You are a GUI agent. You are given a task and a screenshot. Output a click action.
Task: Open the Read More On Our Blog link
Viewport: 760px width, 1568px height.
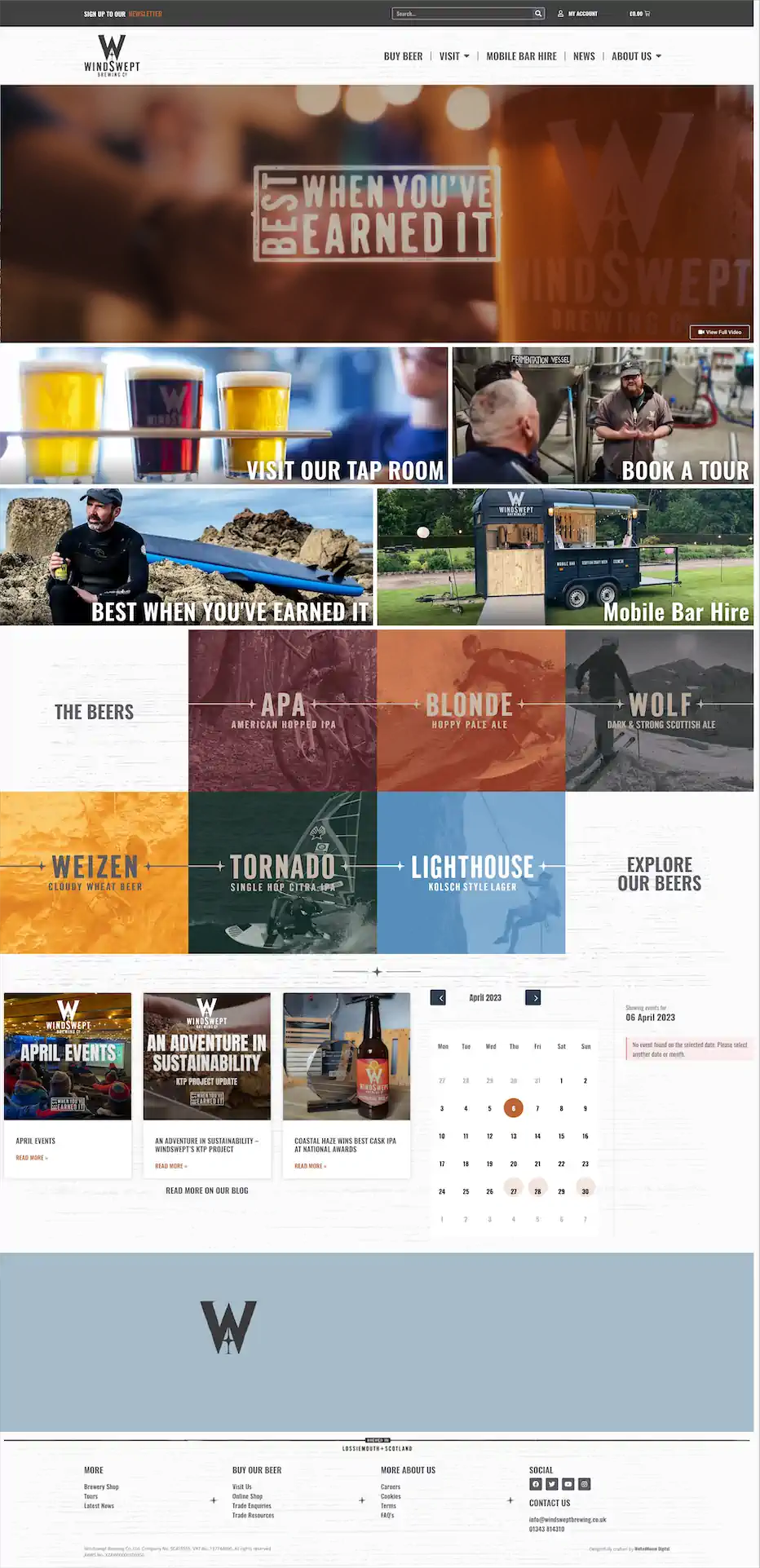click(206, 1190)
